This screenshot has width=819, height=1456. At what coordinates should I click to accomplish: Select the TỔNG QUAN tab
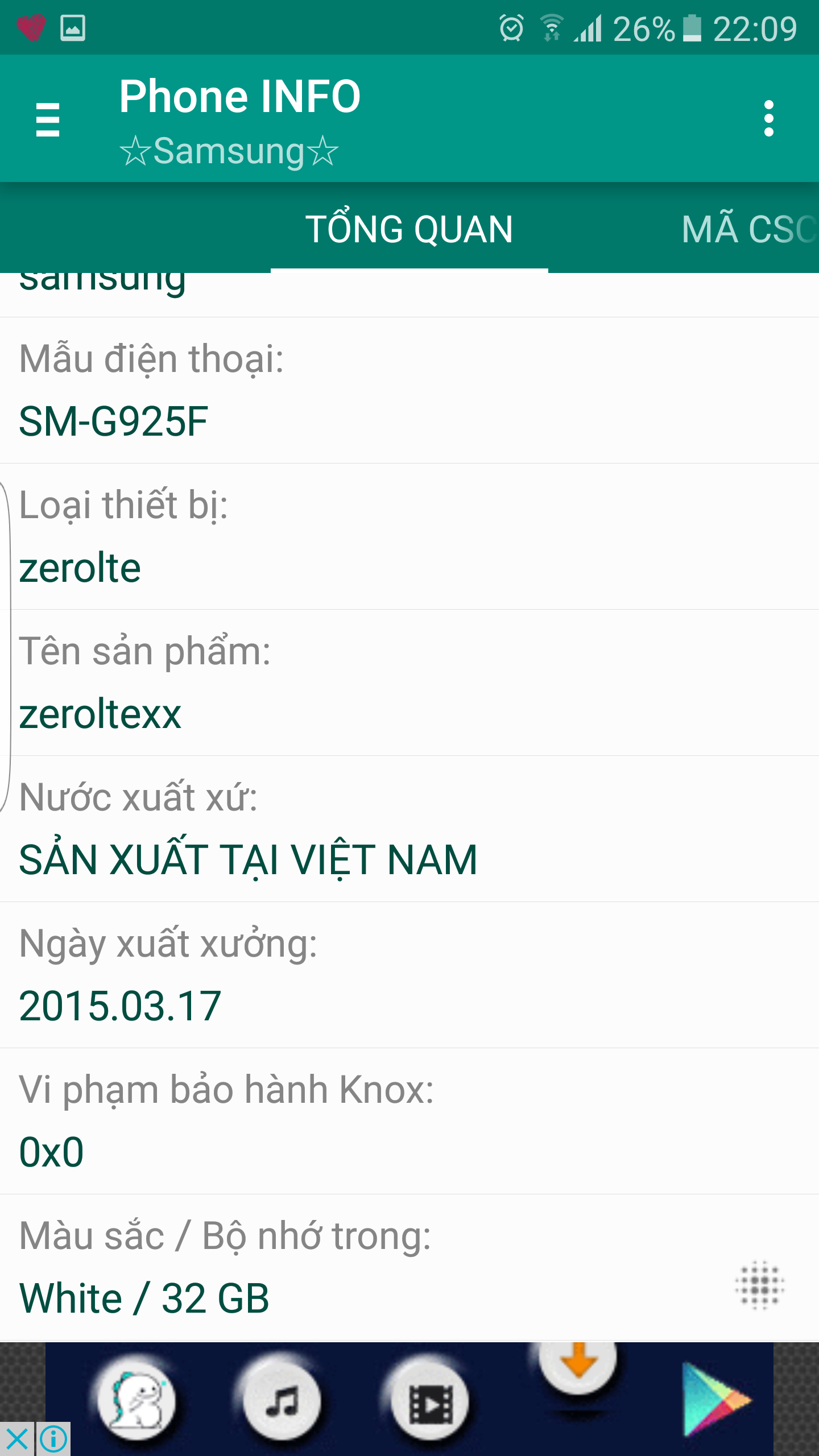coord(409,229)
